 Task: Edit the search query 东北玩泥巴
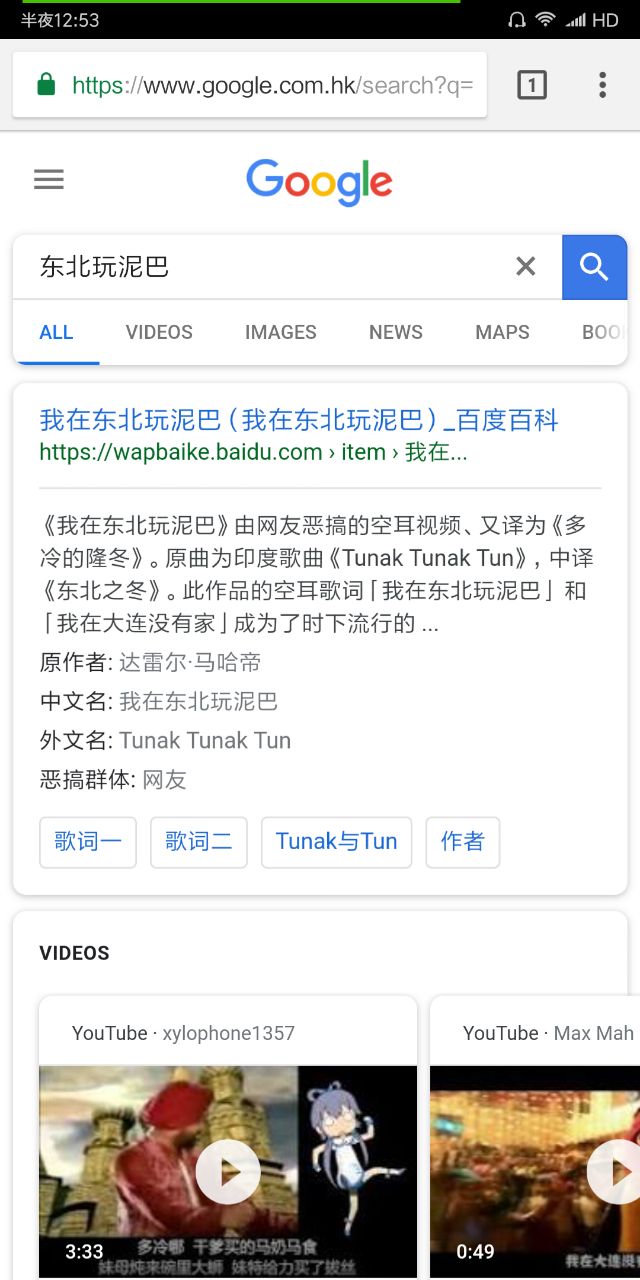pos(260,267)
